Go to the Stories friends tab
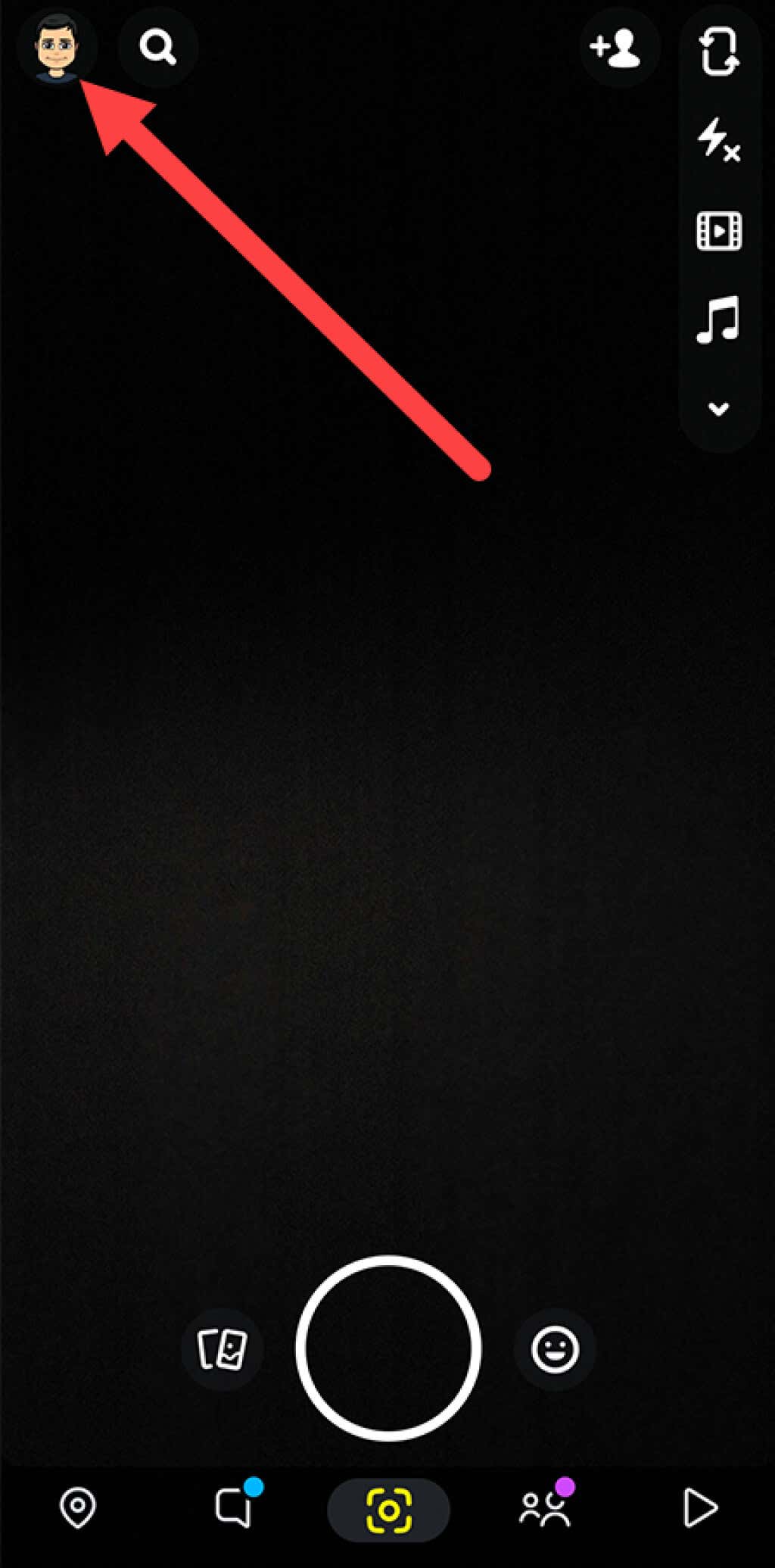775x1568 pixels. click(x=544, y=1508)
